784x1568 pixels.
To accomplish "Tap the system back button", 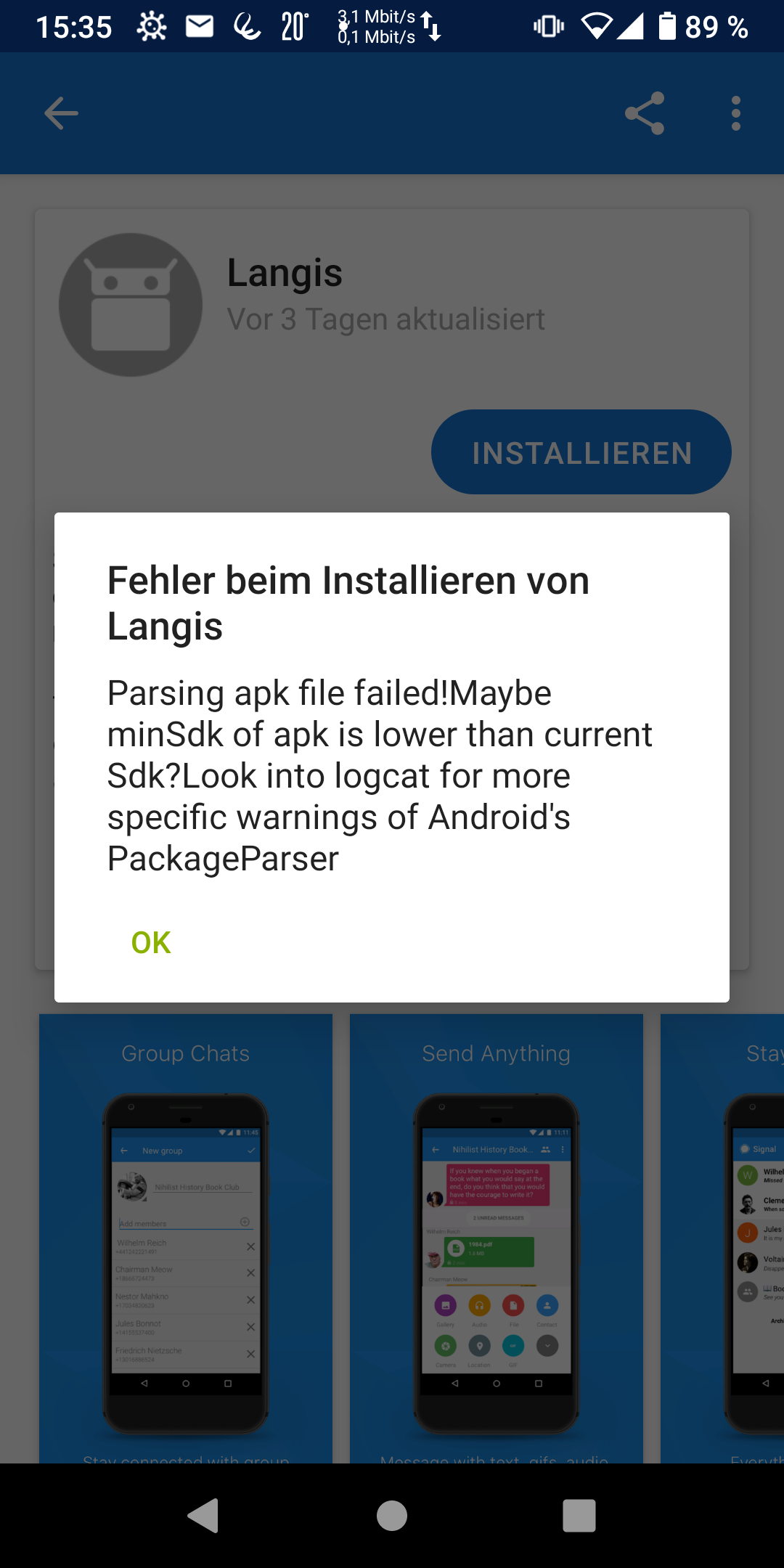I will [x=203, y=1516].
